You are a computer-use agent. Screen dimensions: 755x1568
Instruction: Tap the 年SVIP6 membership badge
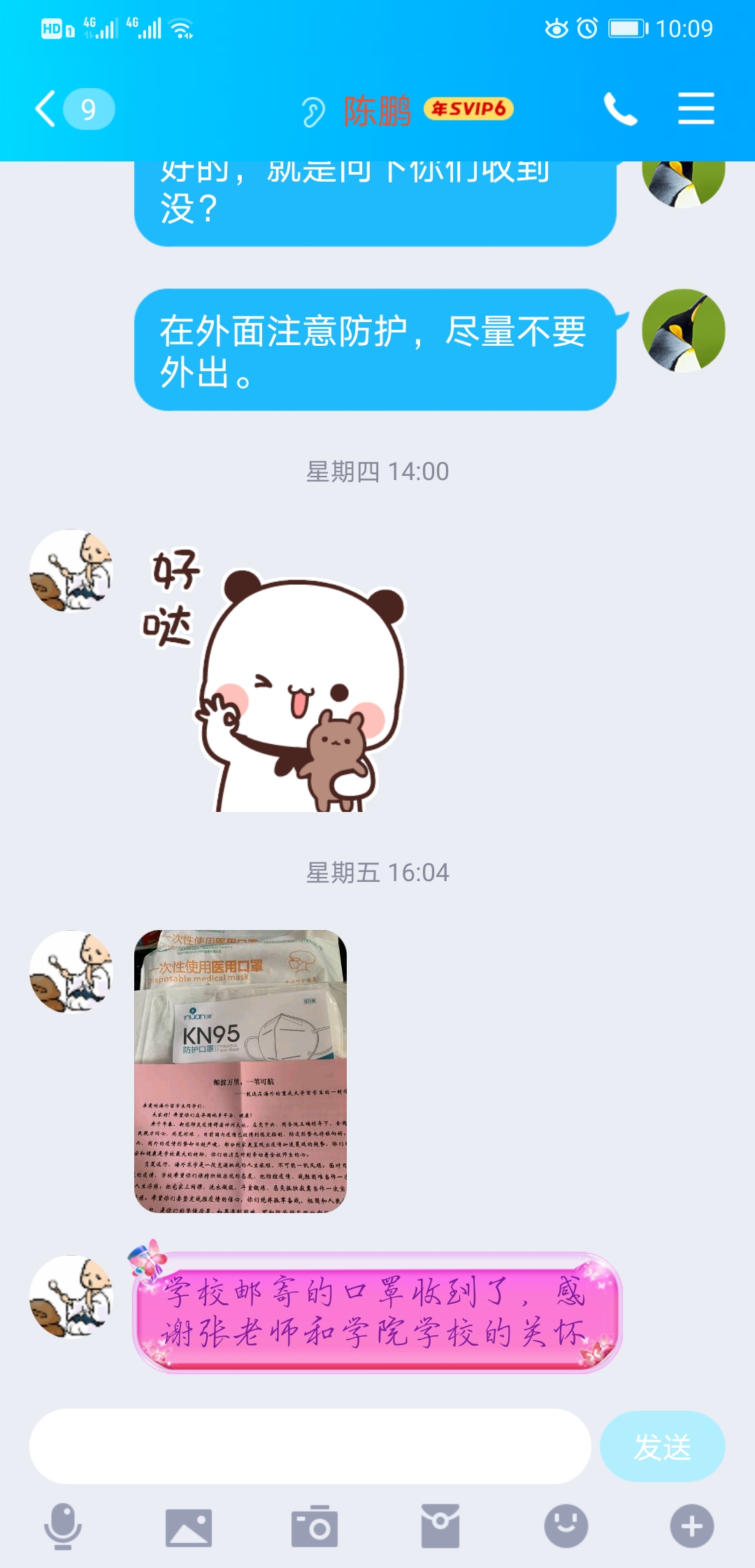pos(468,109)
